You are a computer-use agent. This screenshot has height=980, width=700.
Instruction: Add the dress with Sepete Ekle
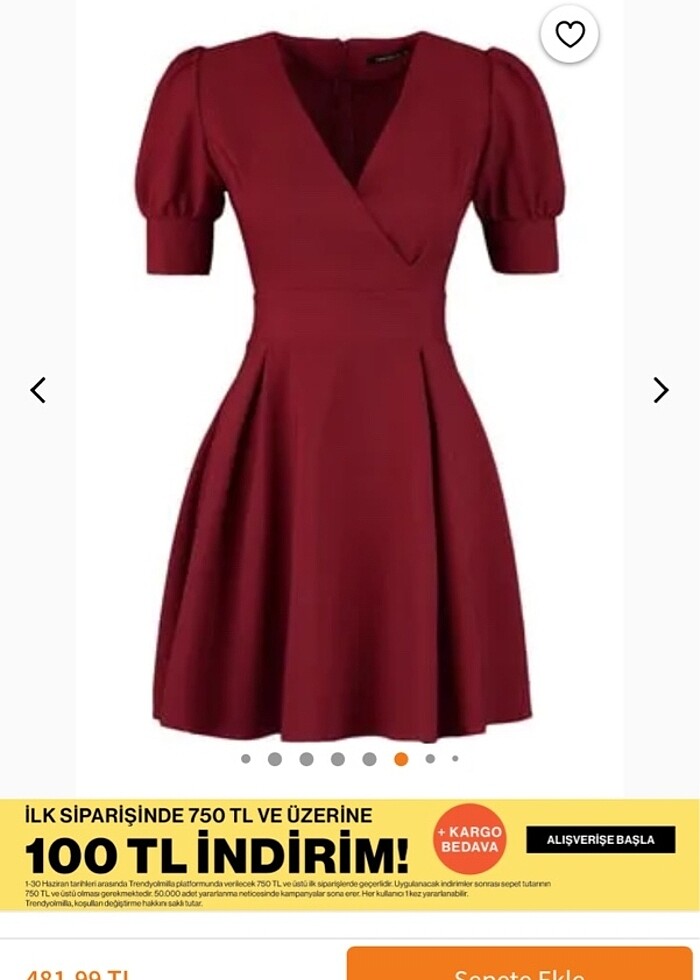tap(520, 966)
